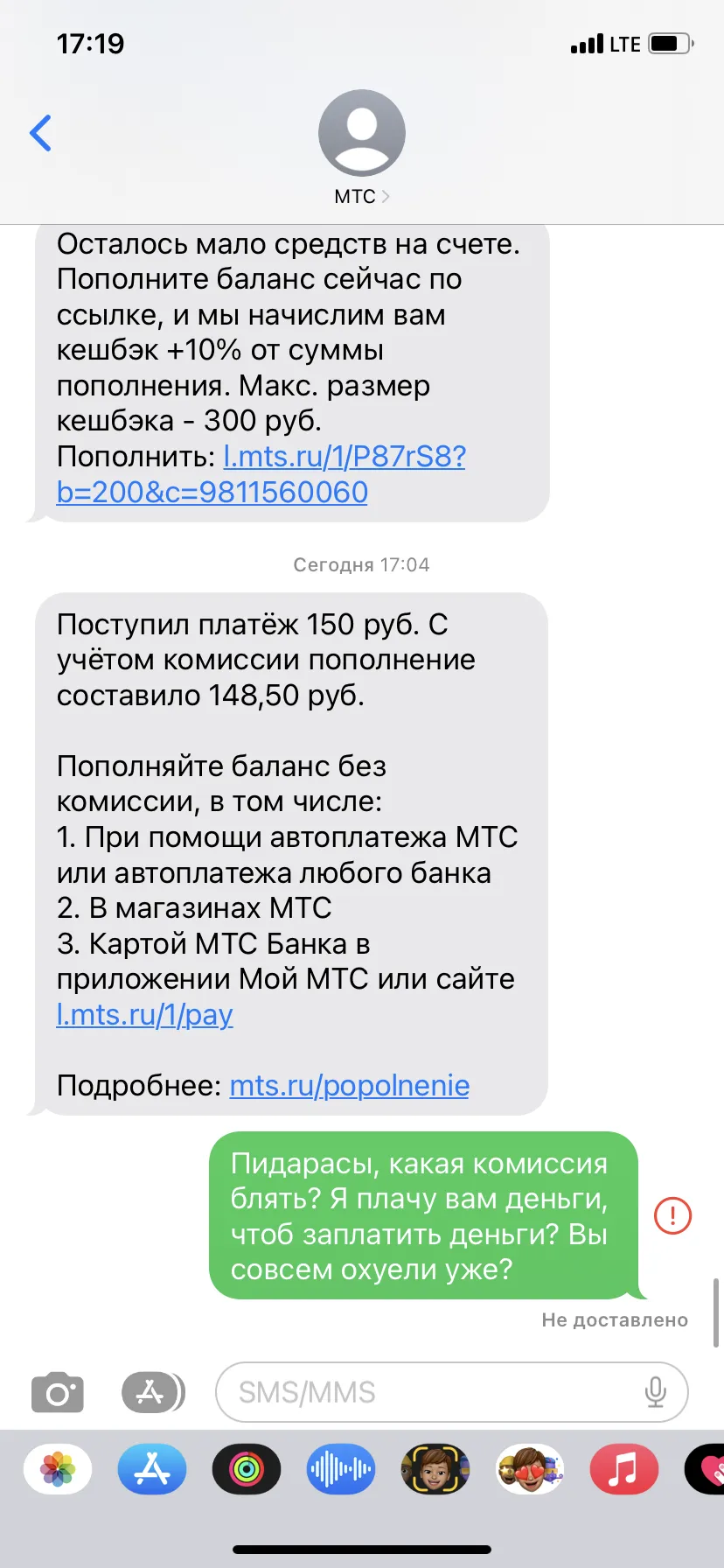Screen dimensions: 724x1568
Task: Go back to the messages list
Action: coord(40,133)
